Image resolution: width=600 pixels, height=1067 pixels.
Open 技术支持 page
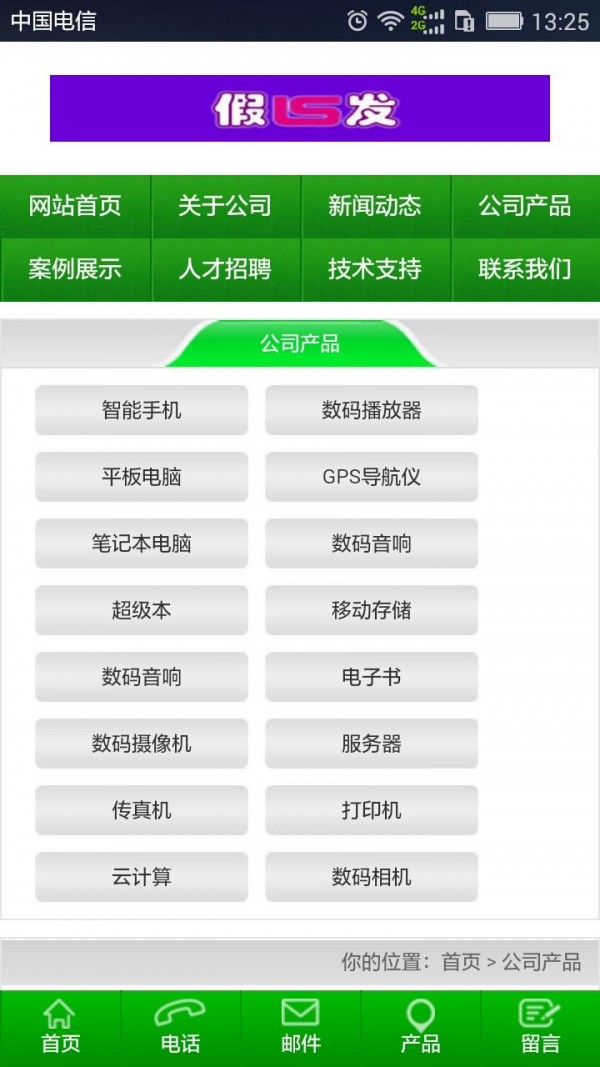pyautogui.click(x=375, y=269)
